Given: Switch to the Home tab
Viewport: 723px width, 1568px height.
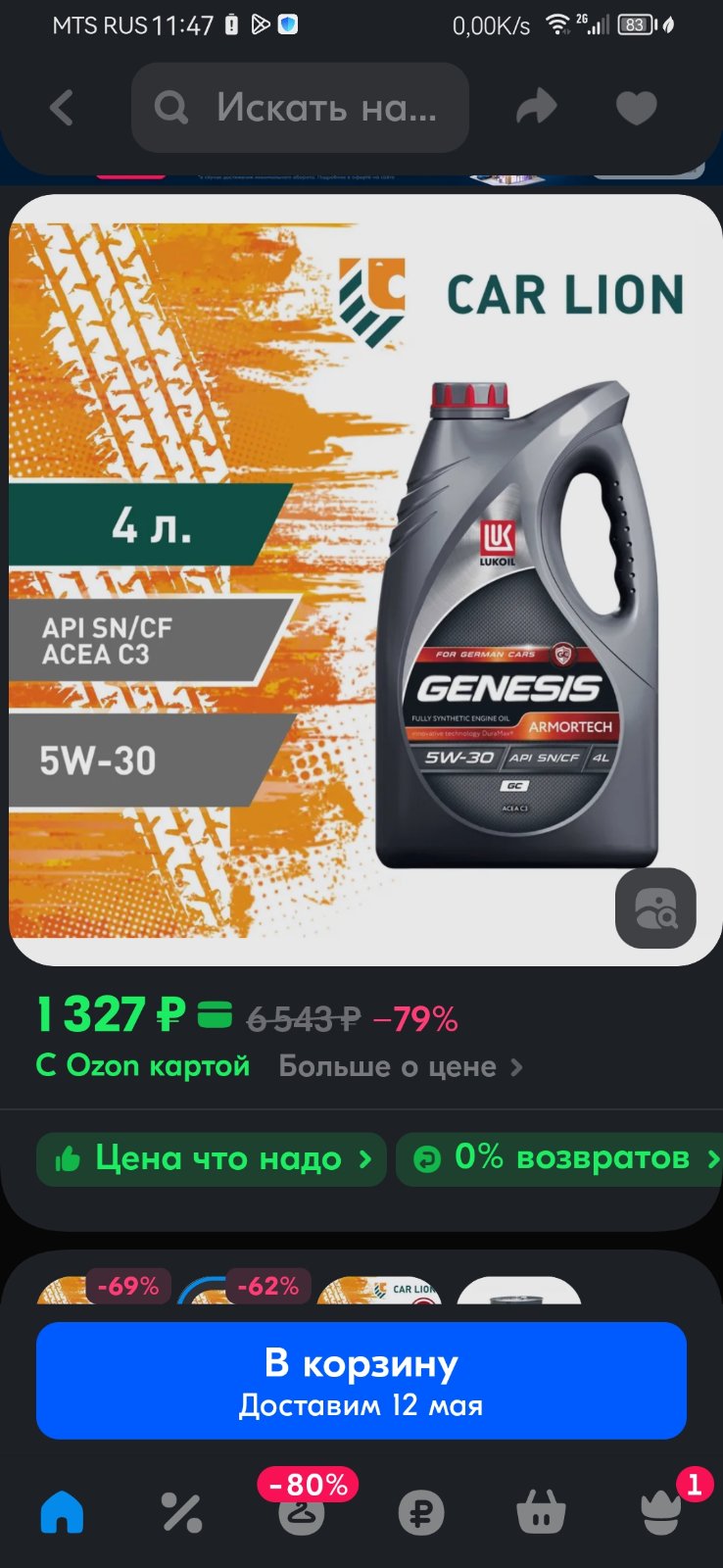Looking at the screenshot, I should (x=62, y=1512).
